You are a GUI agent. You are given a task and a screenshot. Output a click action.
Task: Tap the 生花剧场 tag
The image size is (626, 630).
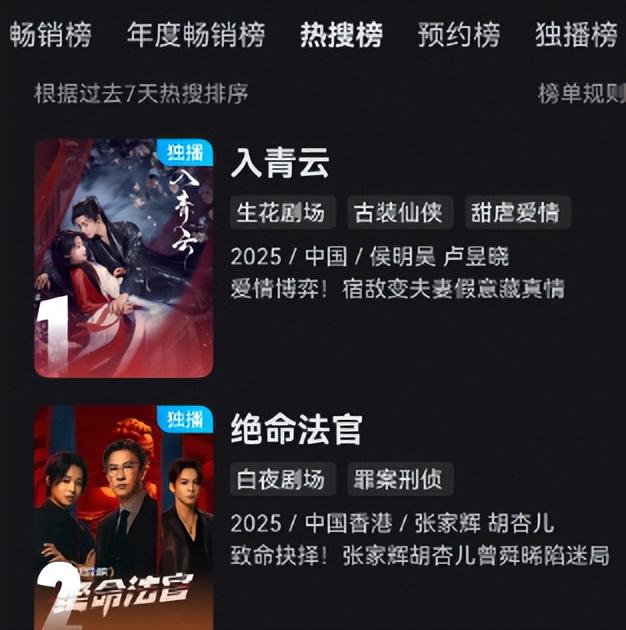tap(280, 213)
